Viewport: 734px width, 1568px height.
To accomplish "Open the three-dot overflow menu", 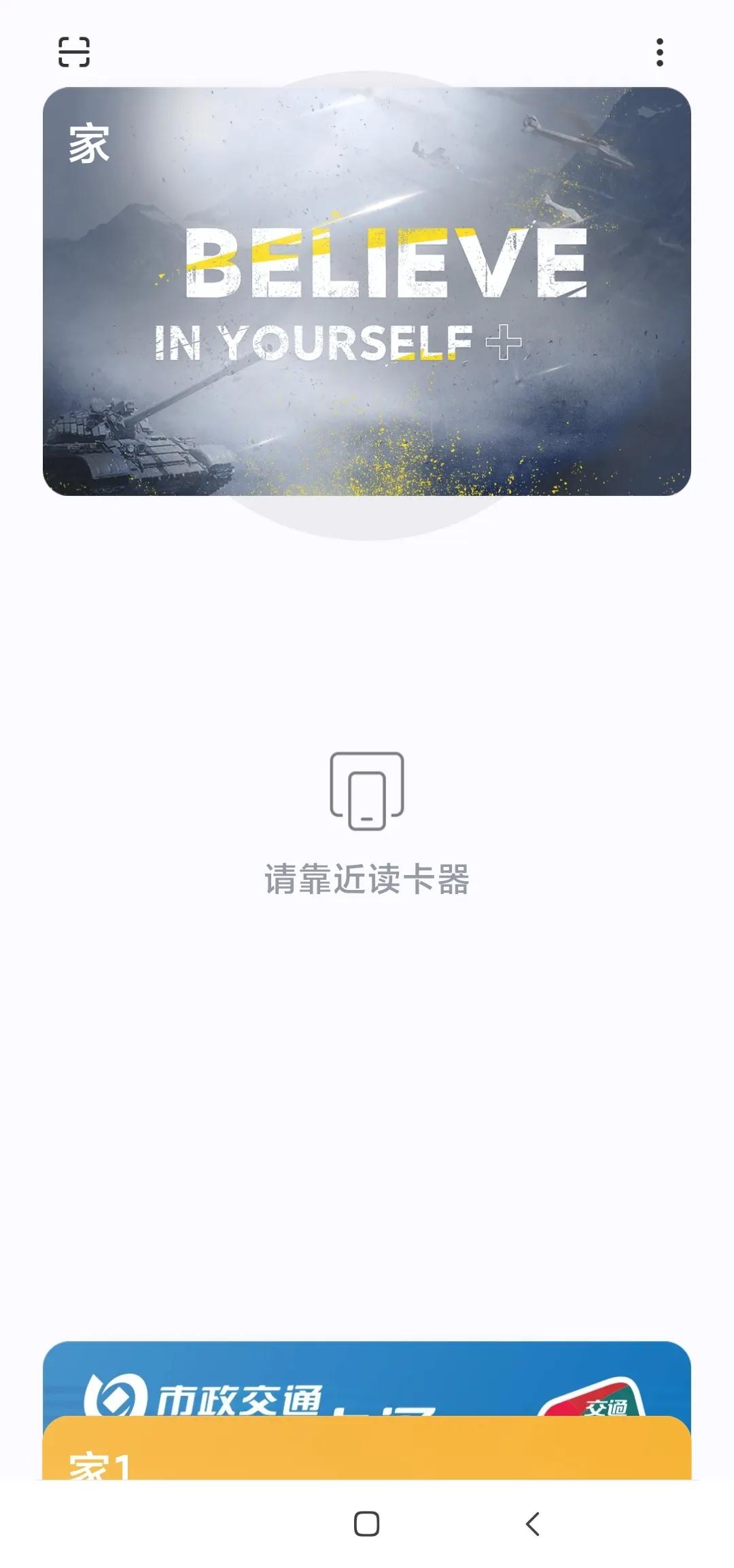I will pyautogui.click(x=658, y=51).
